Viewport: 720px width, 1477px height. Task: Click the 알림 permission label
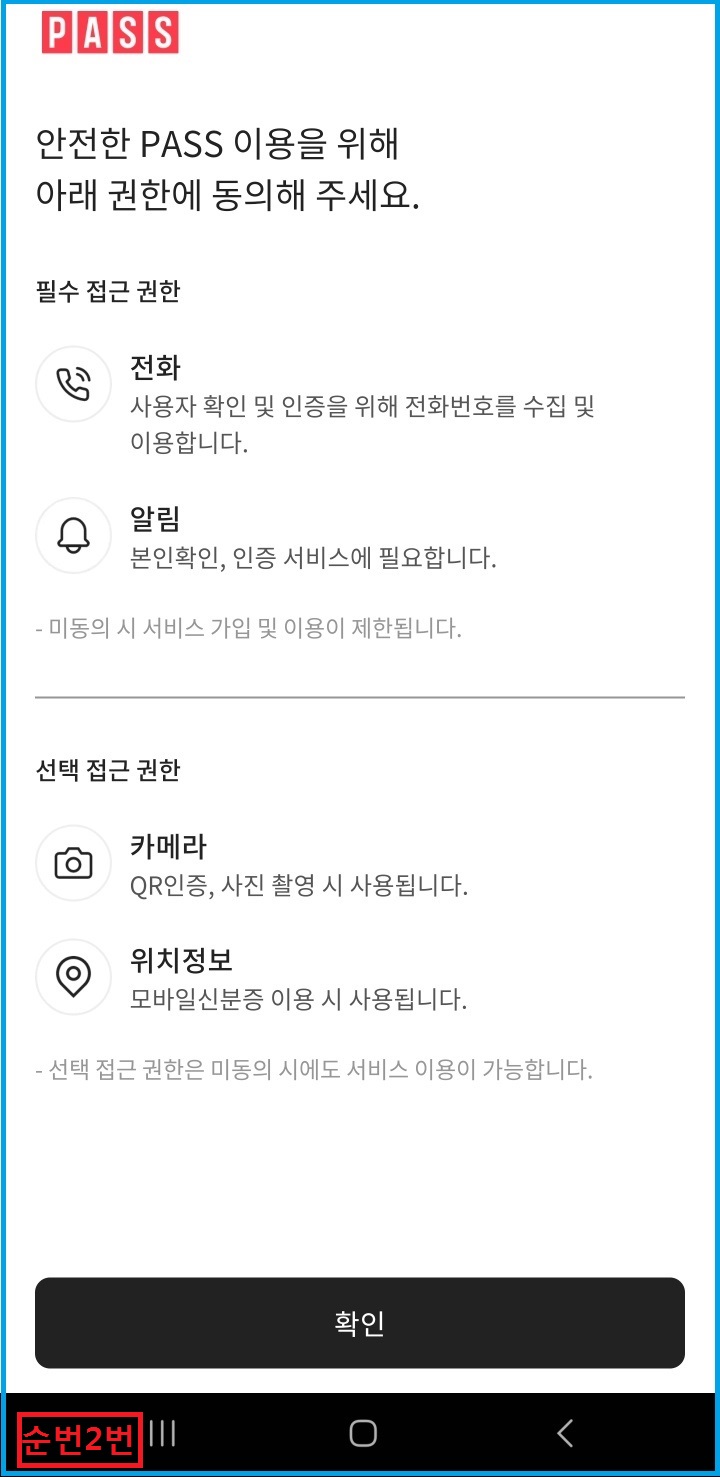click(155, 519)
